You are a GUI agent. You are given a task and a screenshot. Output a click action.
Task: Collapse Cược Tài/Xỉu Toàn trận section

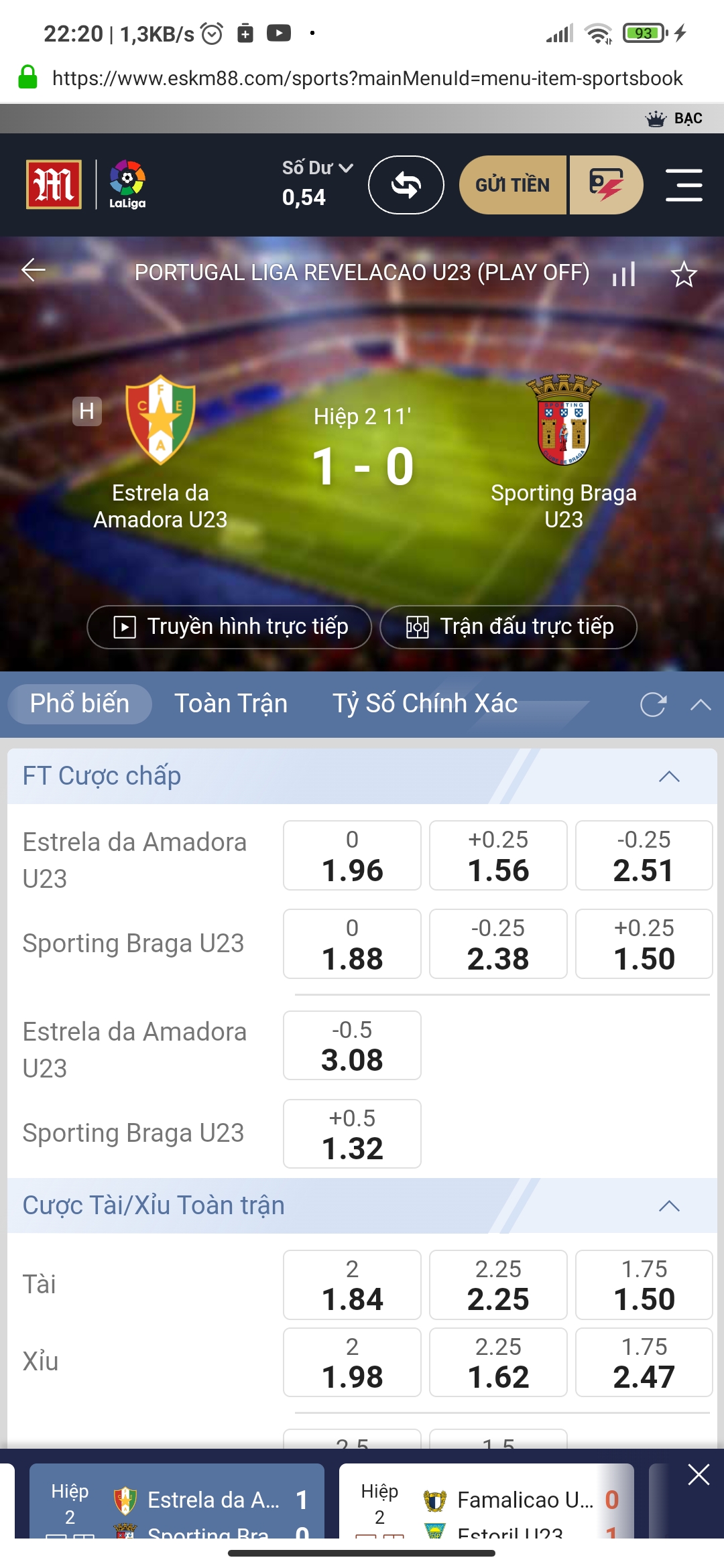(x=669, y=1206)
